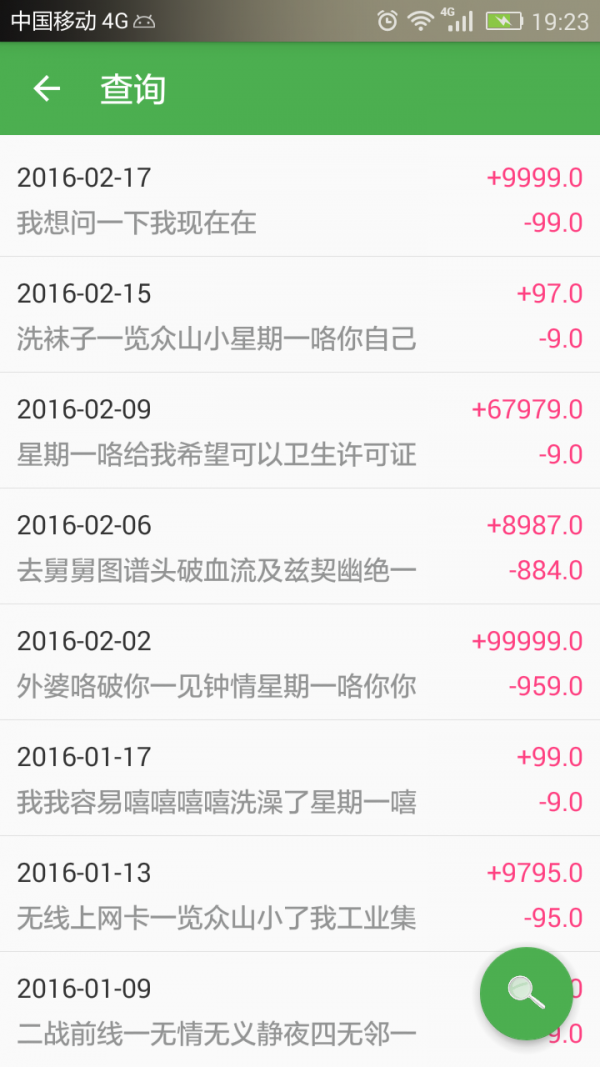This screenshot has width=600, height=1067.
Task: Open the 2016-02-17 record
Action: (300, 199)
